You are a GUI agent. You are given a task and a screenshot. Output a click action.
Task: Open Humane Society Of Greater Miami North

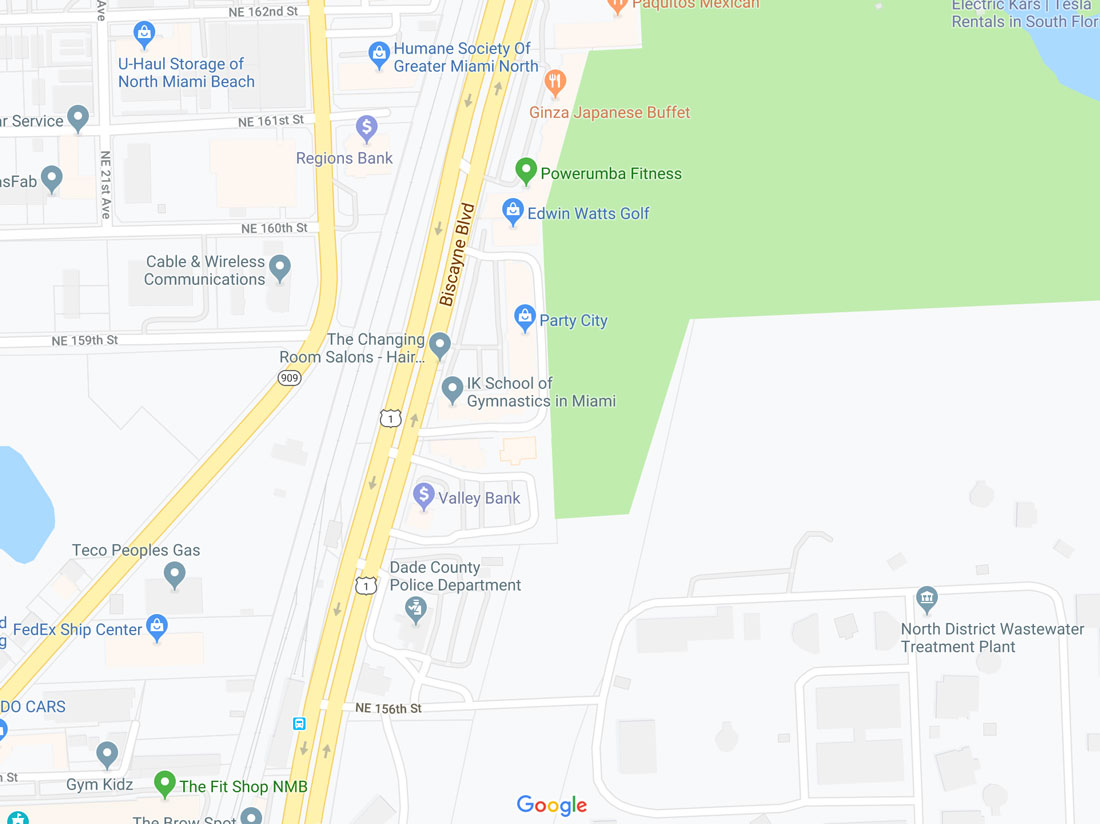tap(379, 54)
